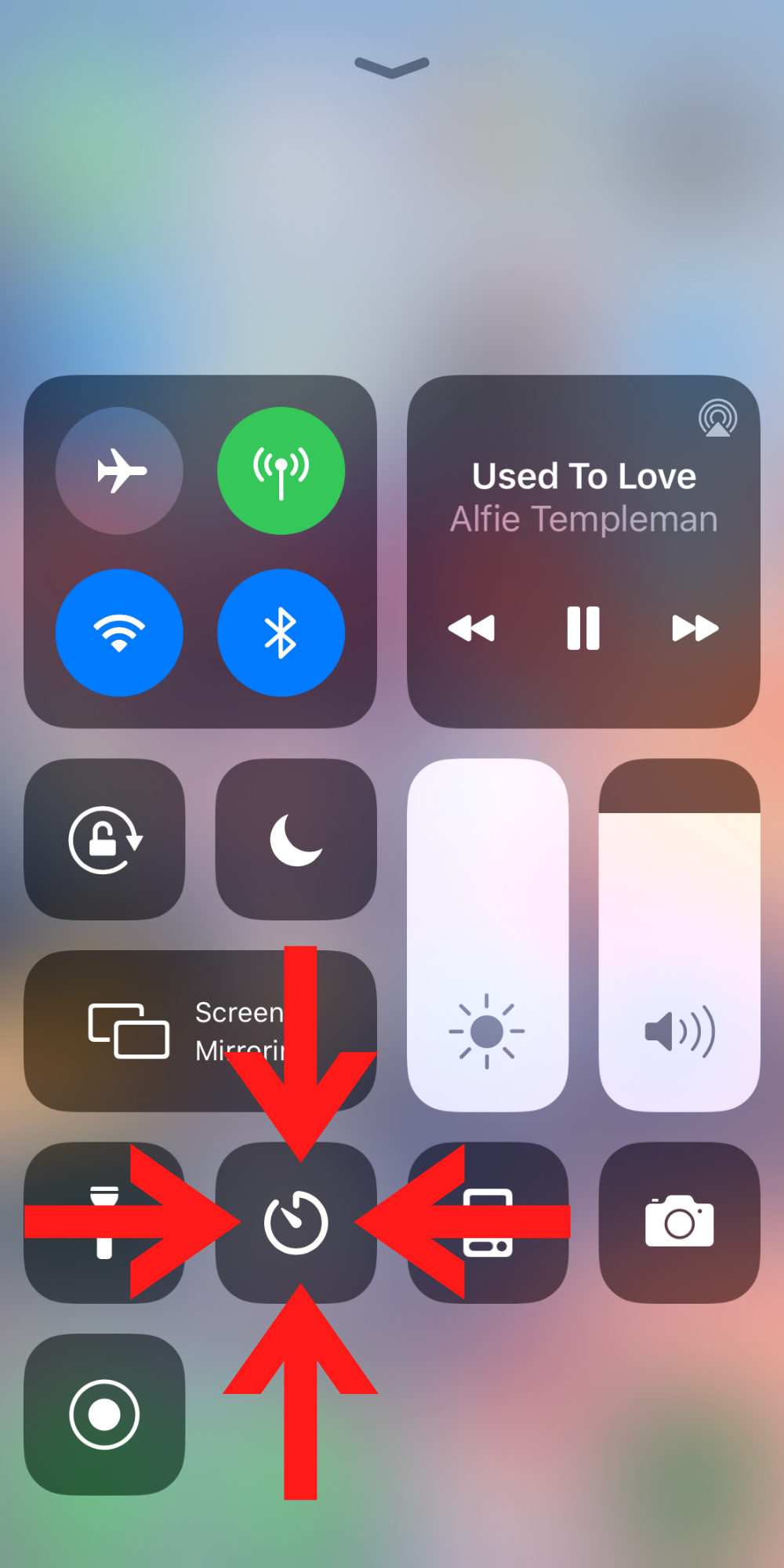Pause Used To Love playback
784x1568 pixels.
[x=583, y=628]
